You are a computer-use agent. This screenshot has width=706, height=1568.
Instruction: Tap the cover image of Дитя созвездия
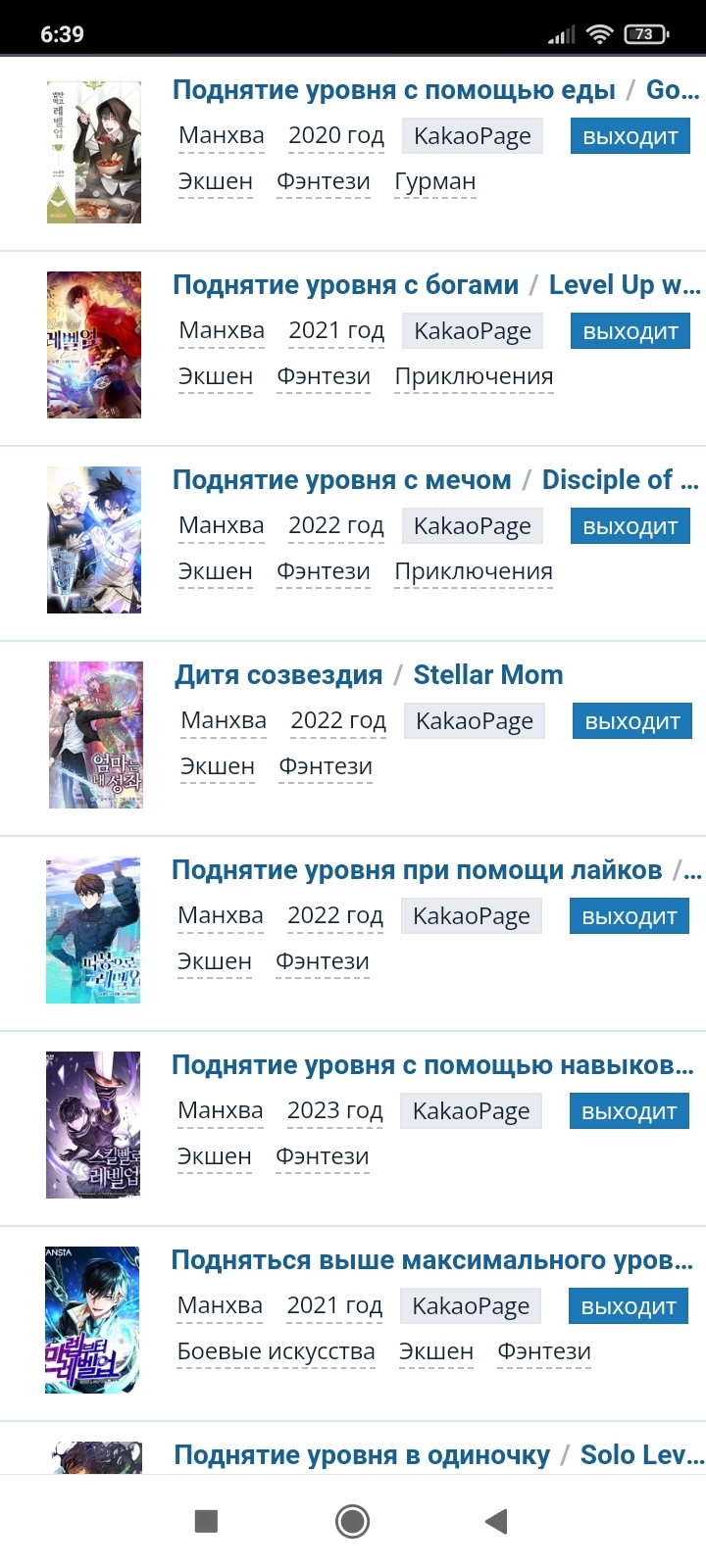[96, 735]
